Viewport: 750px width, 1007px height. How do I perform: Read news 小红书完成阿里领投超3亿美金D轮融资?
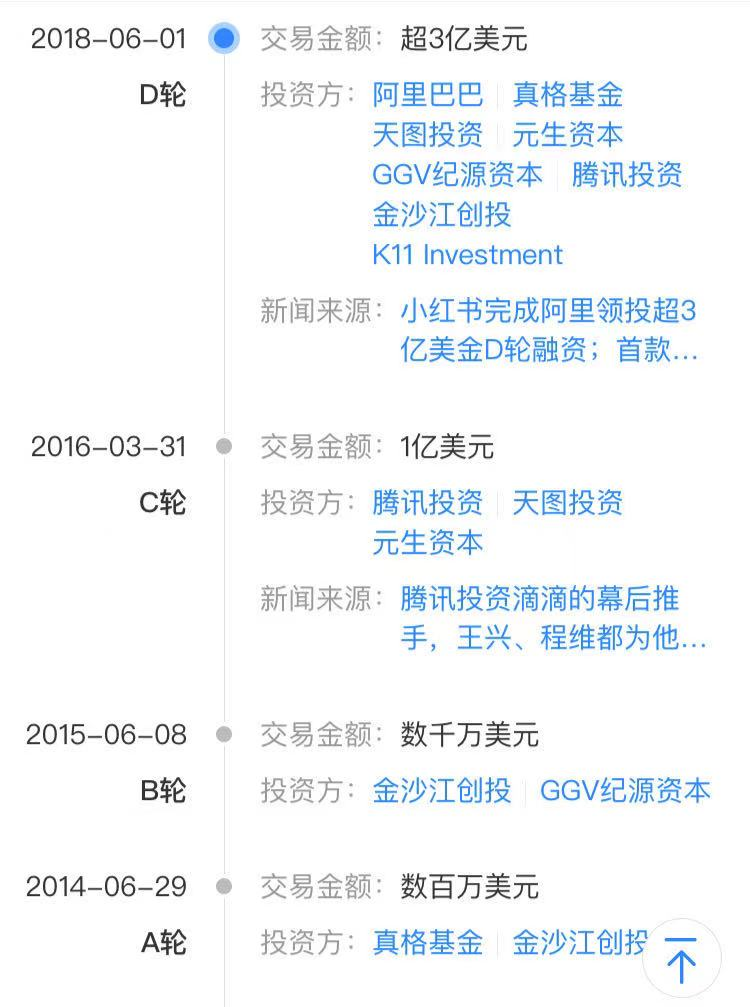[x=548, y=331]
